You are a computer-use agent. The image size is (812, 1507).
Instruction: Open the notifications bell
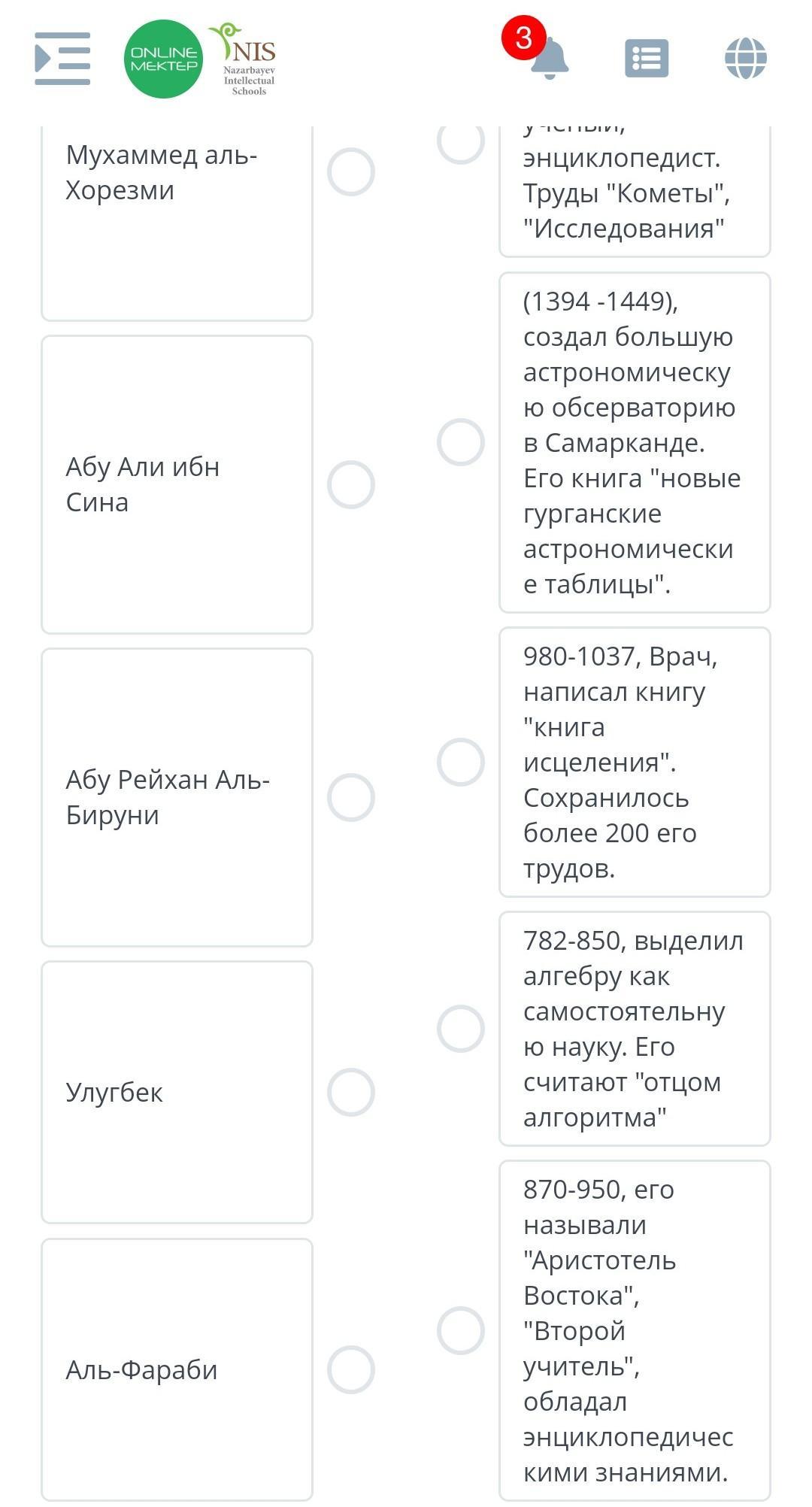548,57
